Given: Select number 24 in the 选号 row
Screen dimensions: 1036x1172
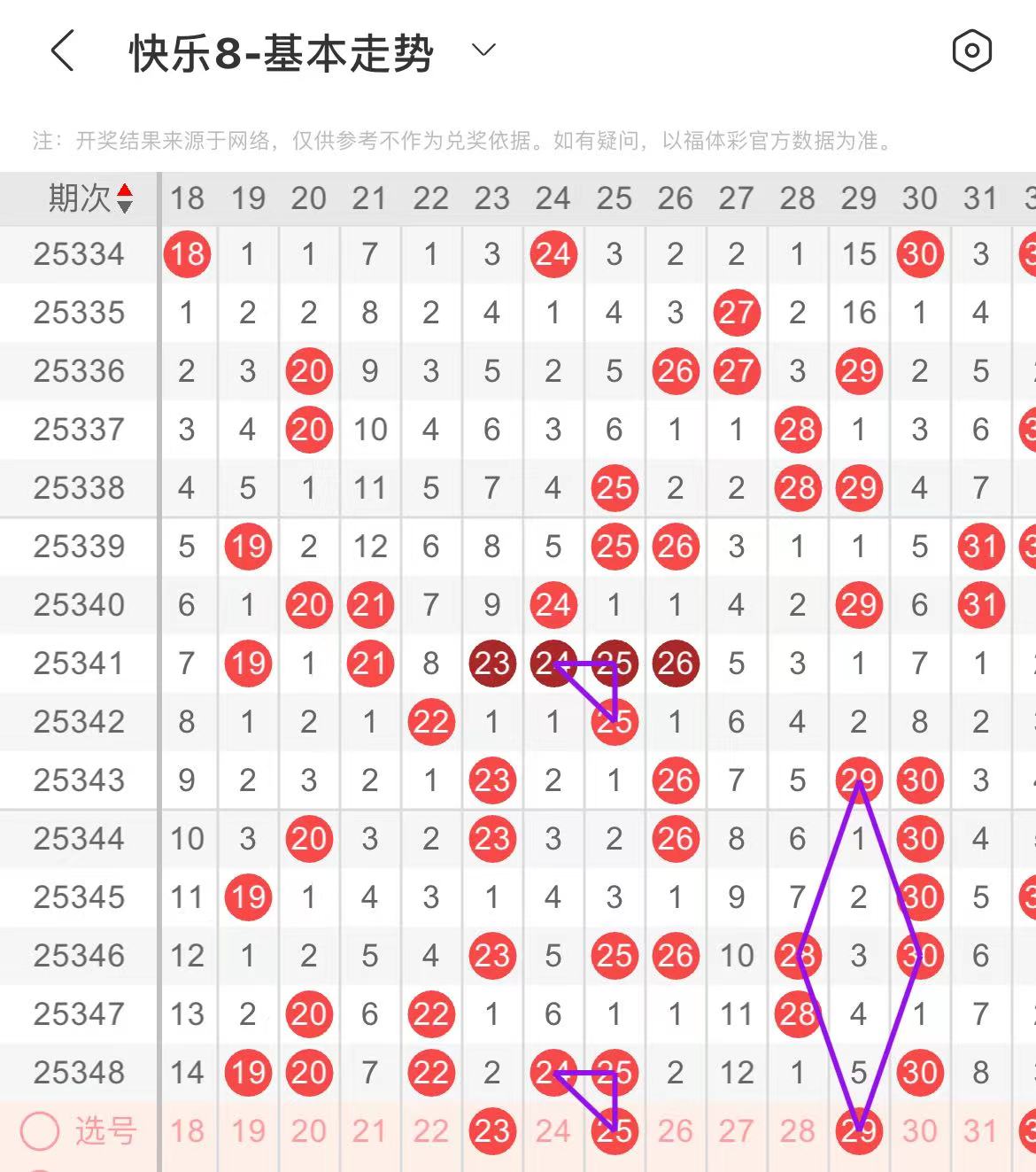Looking at the screenshot, I should tap(553, 1131).
